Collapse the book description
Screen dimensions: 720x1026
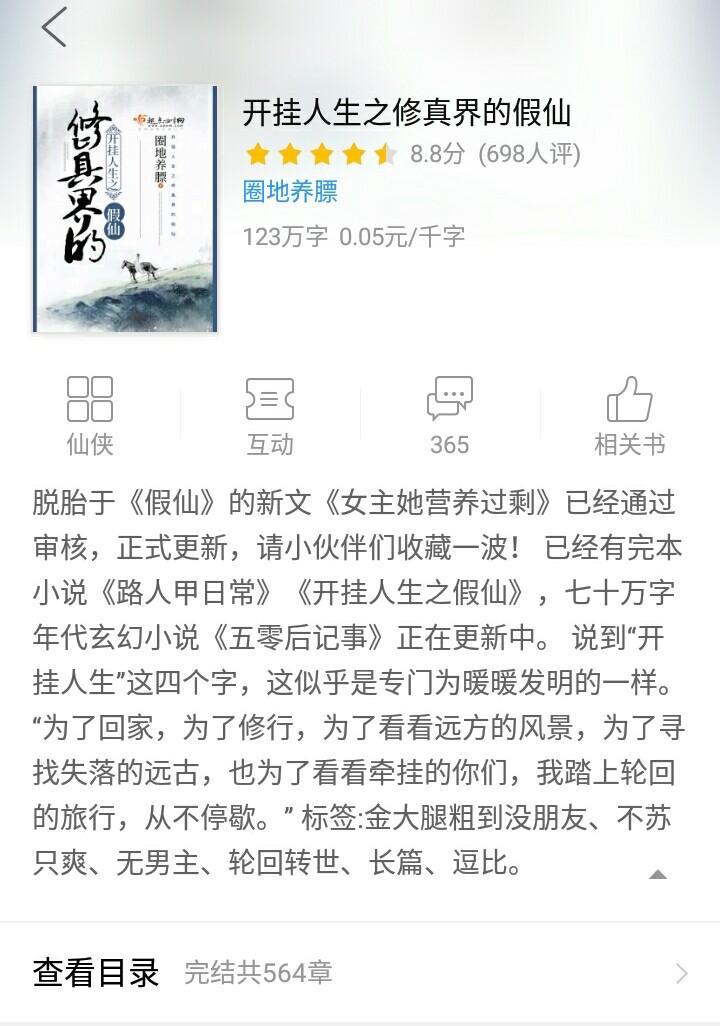[x=657, y=874]
